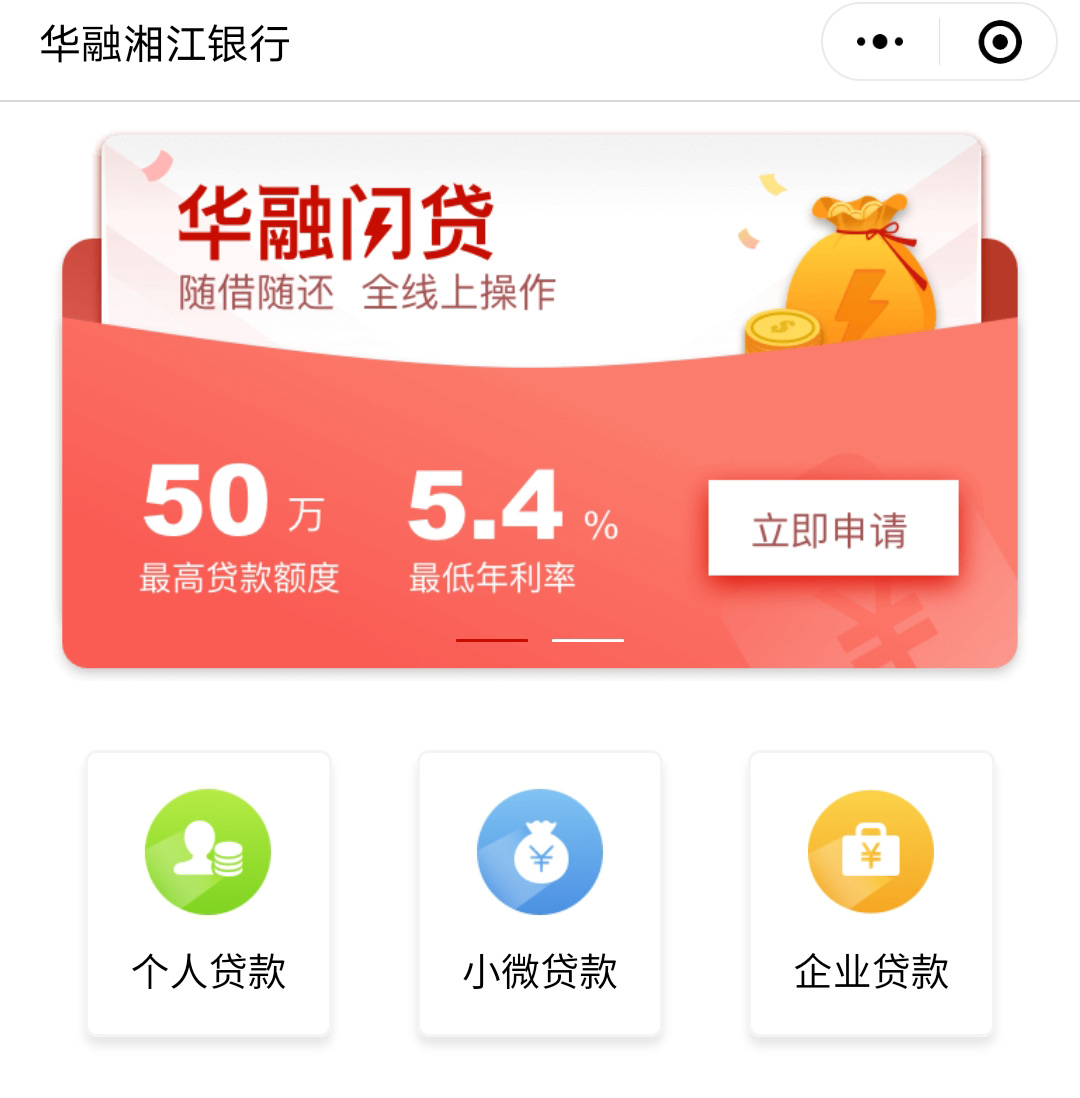Open the mini program more-options menu
Viewport: 1080px width, 1098px height.
click(880, 42)
